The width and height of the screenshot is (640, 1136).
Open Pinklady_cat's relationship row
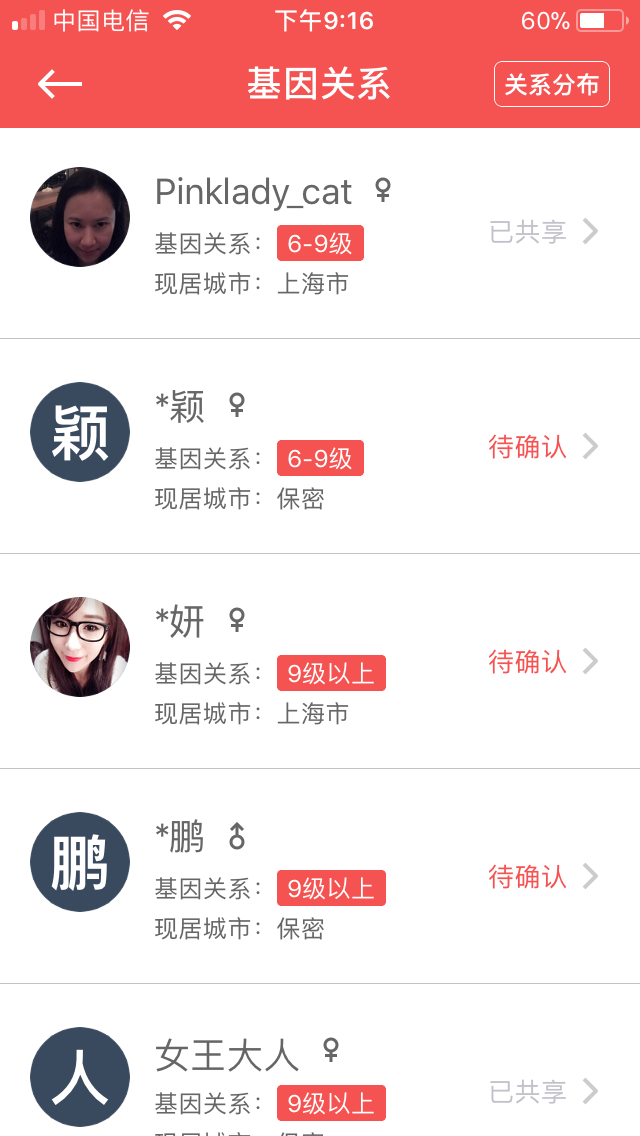(x=320, y=233)
